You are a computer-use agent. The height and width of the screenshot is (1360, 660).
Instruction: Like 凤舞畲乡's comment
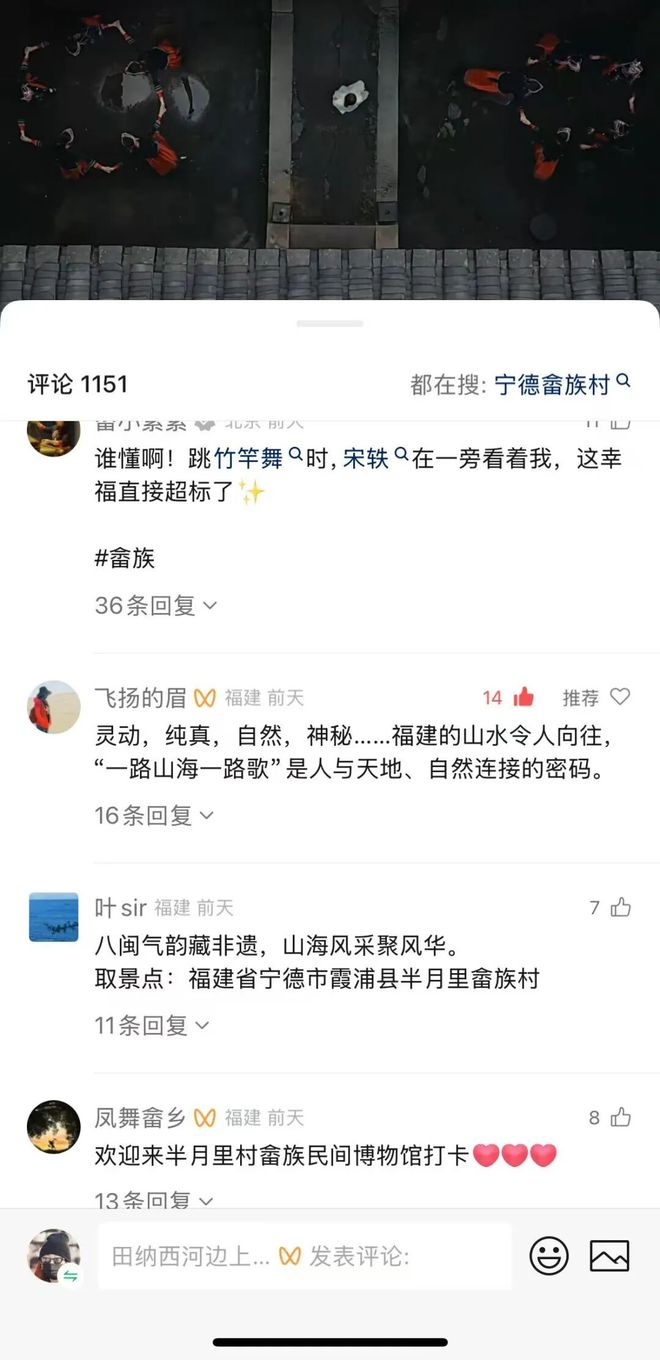point(621,1117)
